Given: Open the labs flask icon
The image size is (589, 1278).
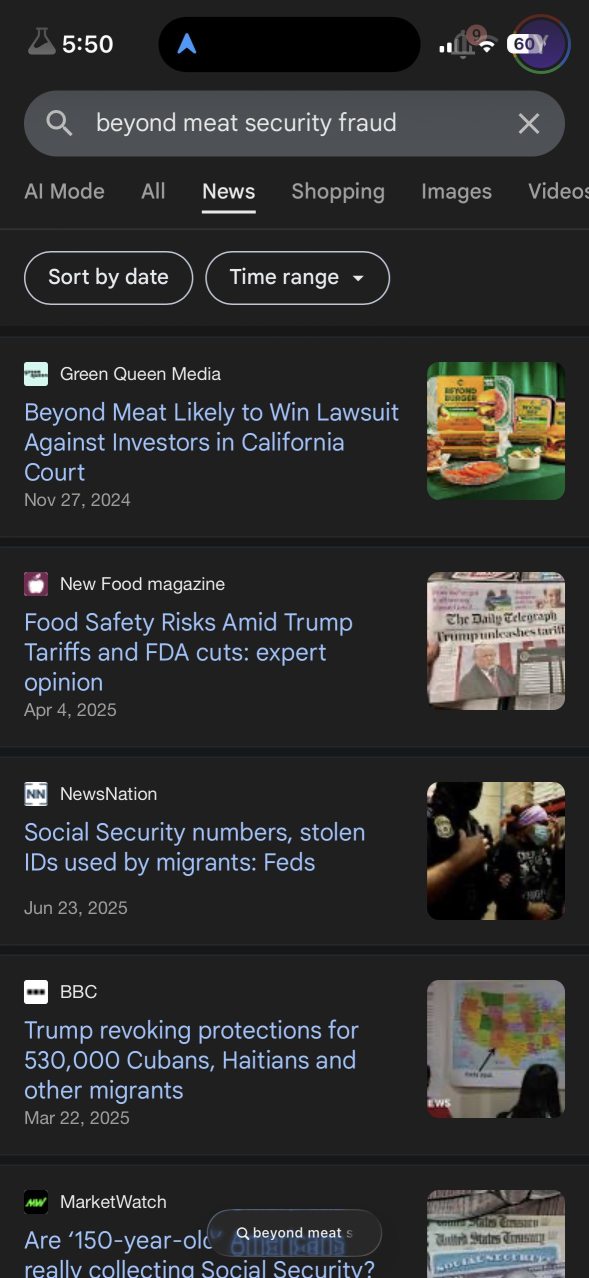Looking at the screenshot, I should point(41,42).
